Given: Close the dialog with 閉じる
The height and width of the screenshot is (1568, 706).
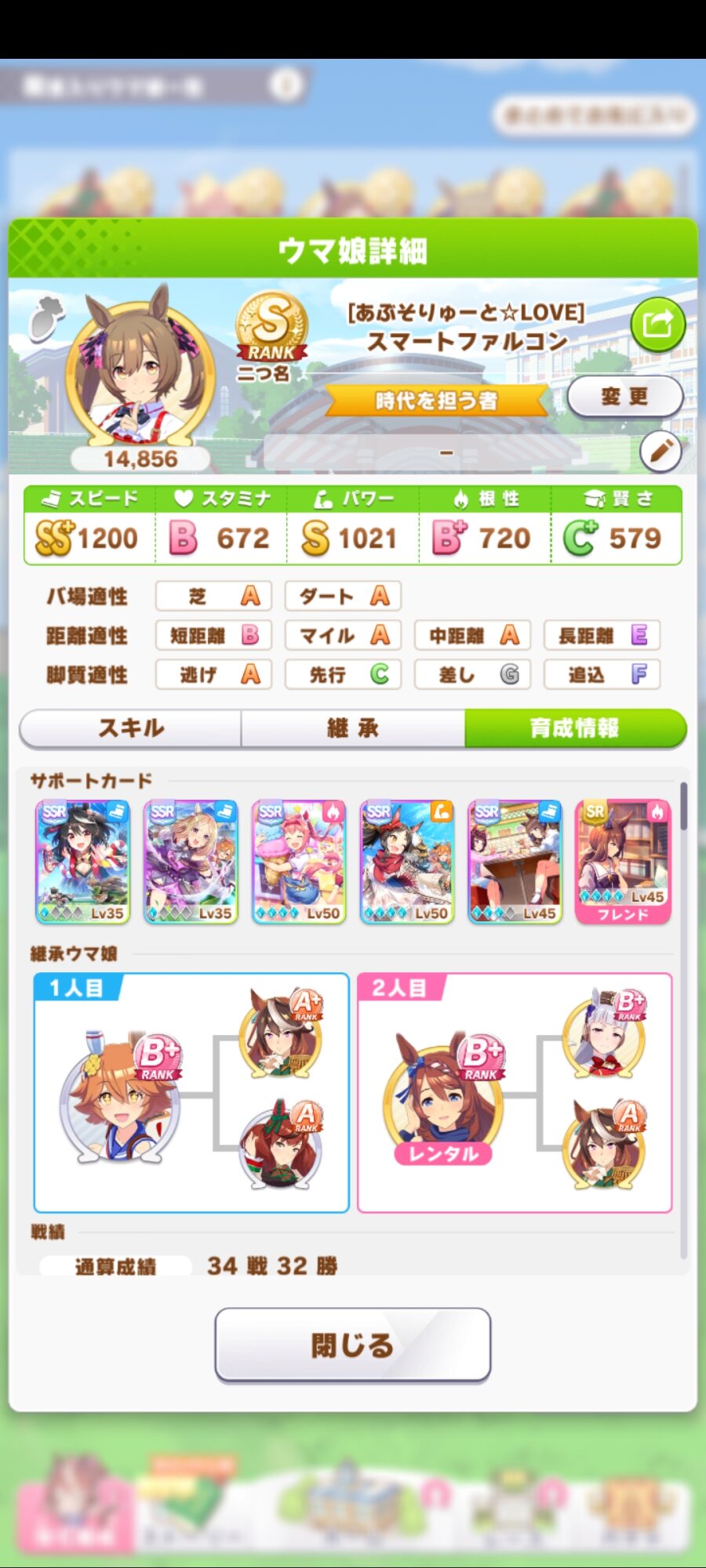Looking at the screenshot, I should tap(353, 1344).
